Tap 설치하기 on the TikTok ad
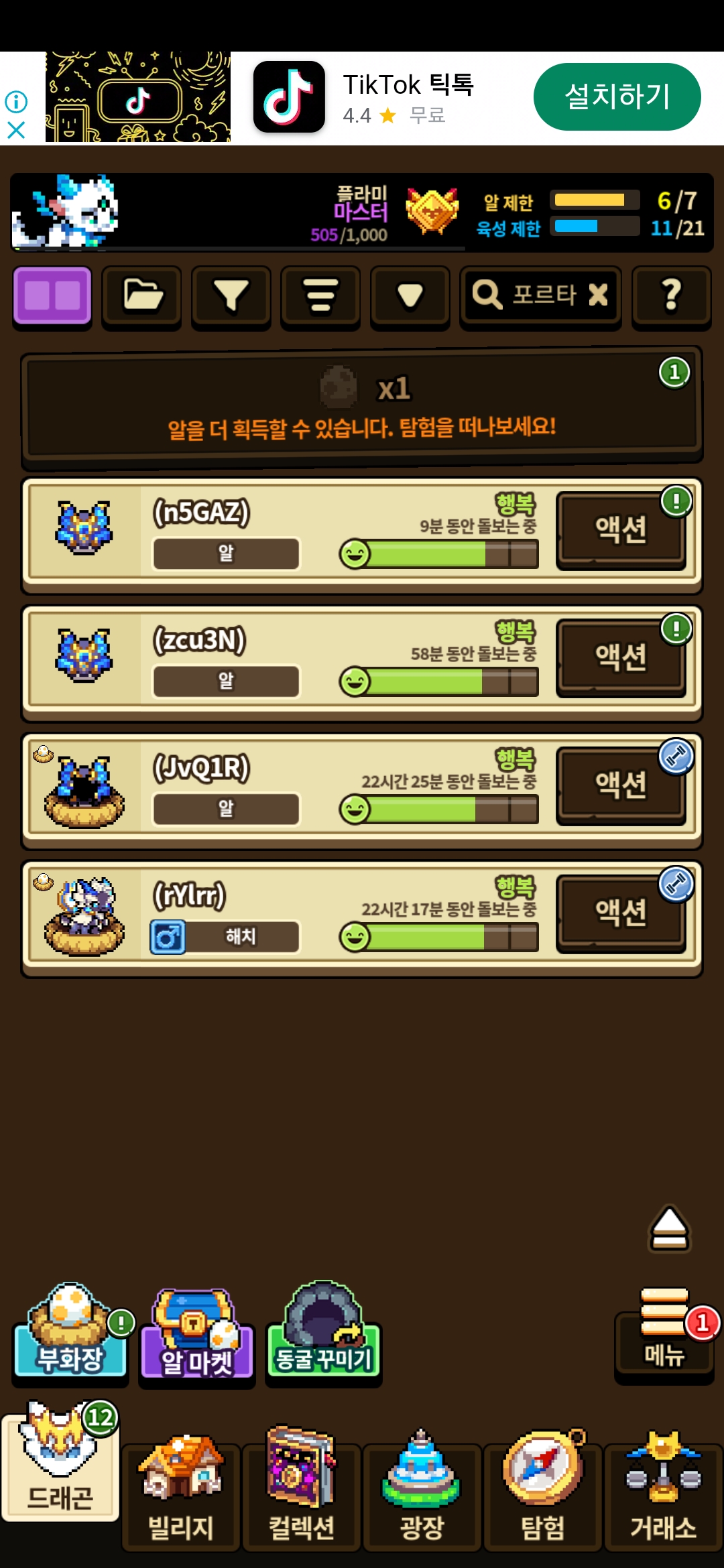Viewport: 724px width, 1568px height. [x=617, y=96]
